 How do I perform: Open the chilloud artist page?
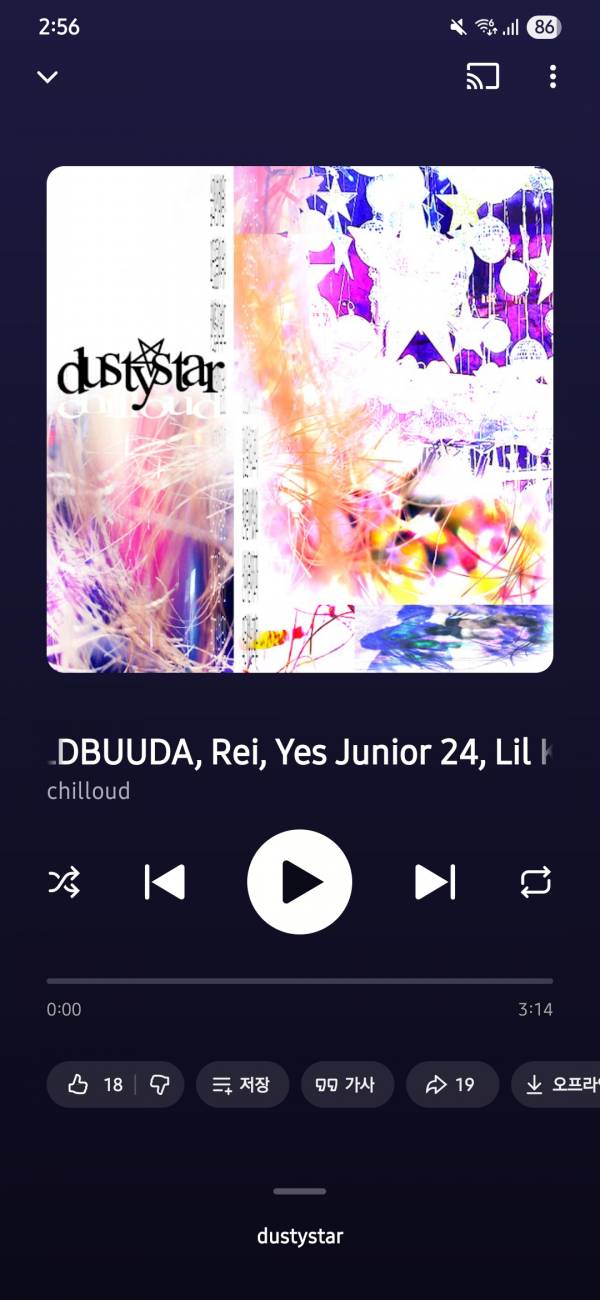[88, 791]
